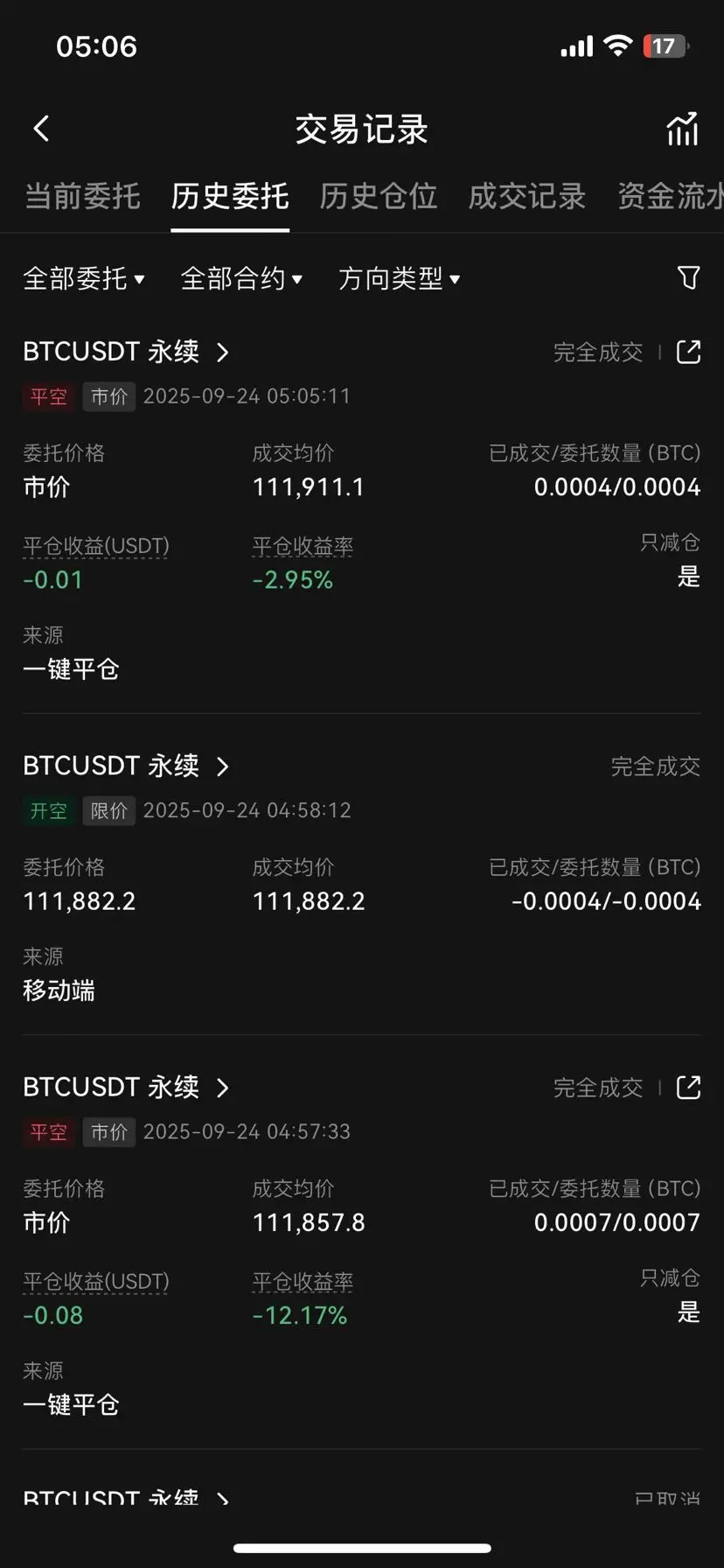The width and height of the screenshot is (724, 1568).
Task: Open the 资金流水 tab
Action: click(670, 196)
